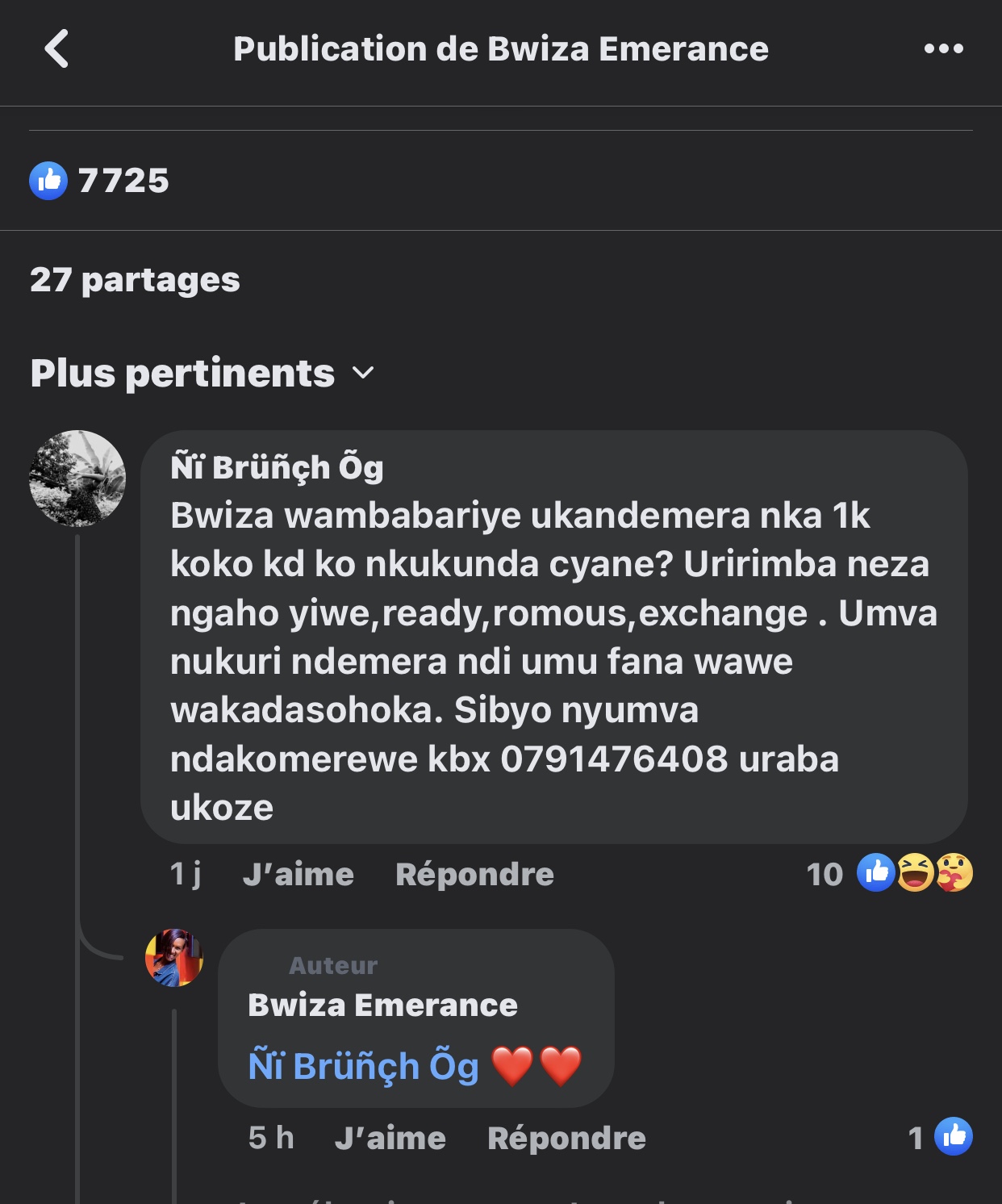Screen dimensions: 1002x1204
Task: View the 10 reactions on the comment
Action: (x=889, y=873)
